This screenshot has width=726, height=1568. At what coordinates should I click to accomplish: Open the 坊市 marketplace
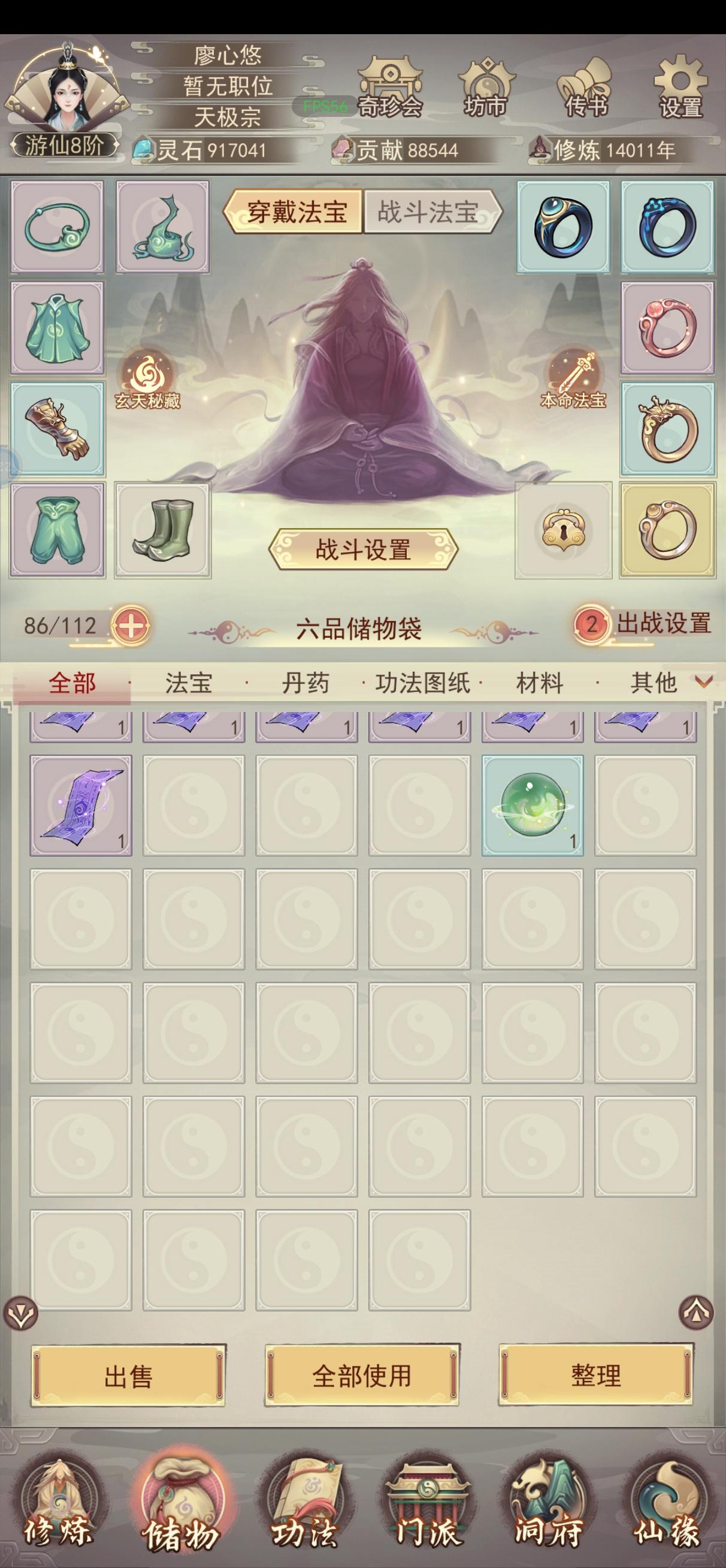coord(487,85)
